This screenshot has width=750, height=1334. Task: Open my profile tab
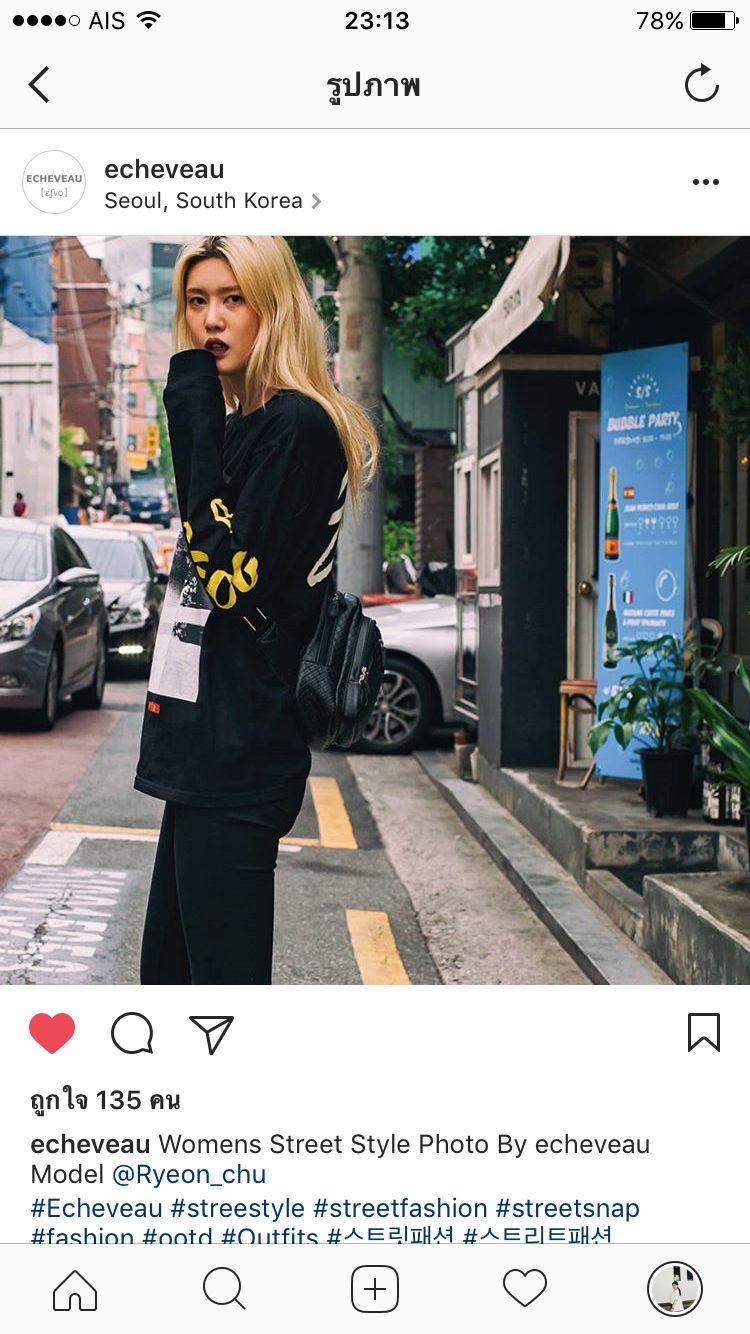coord(675,1289)
